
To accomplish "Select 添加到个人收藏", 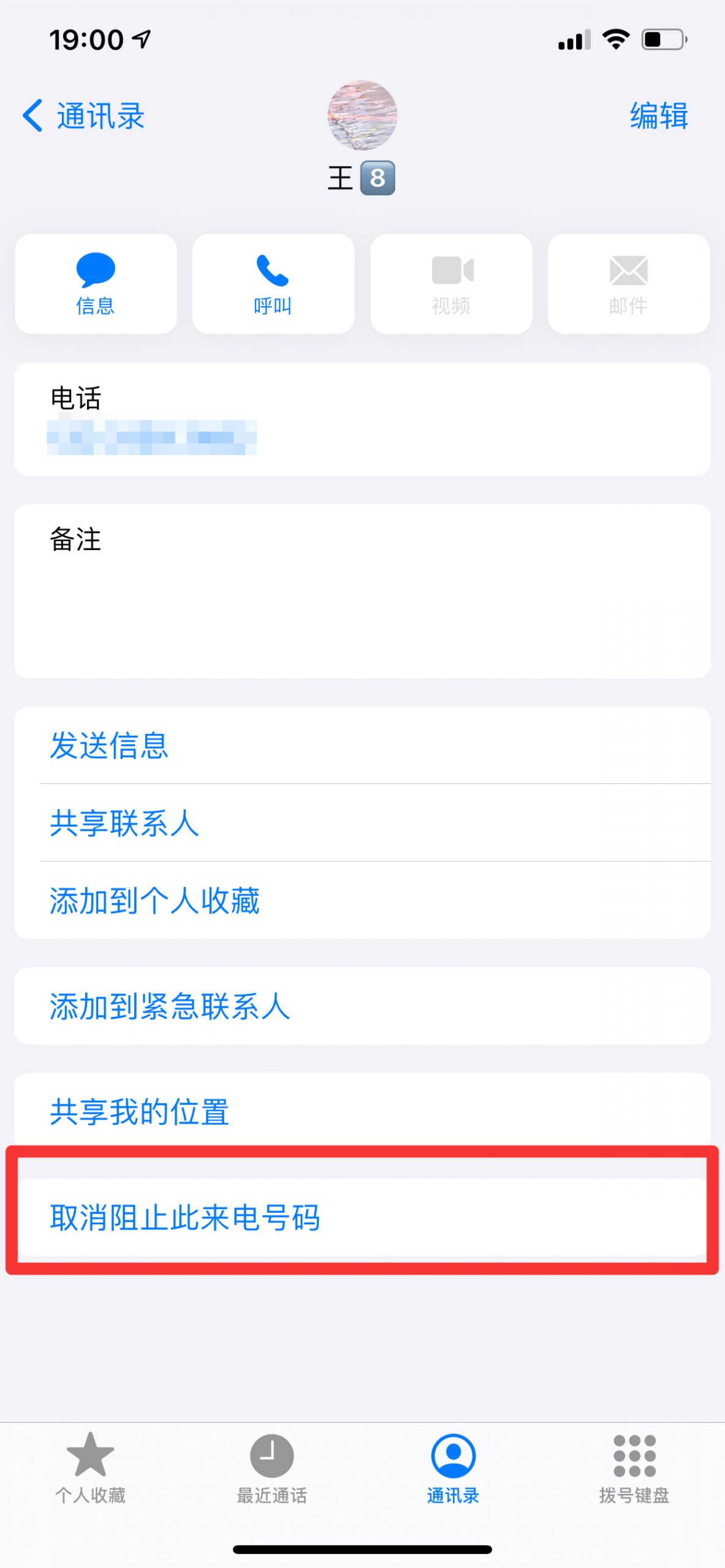I will (x=362, y=900).
